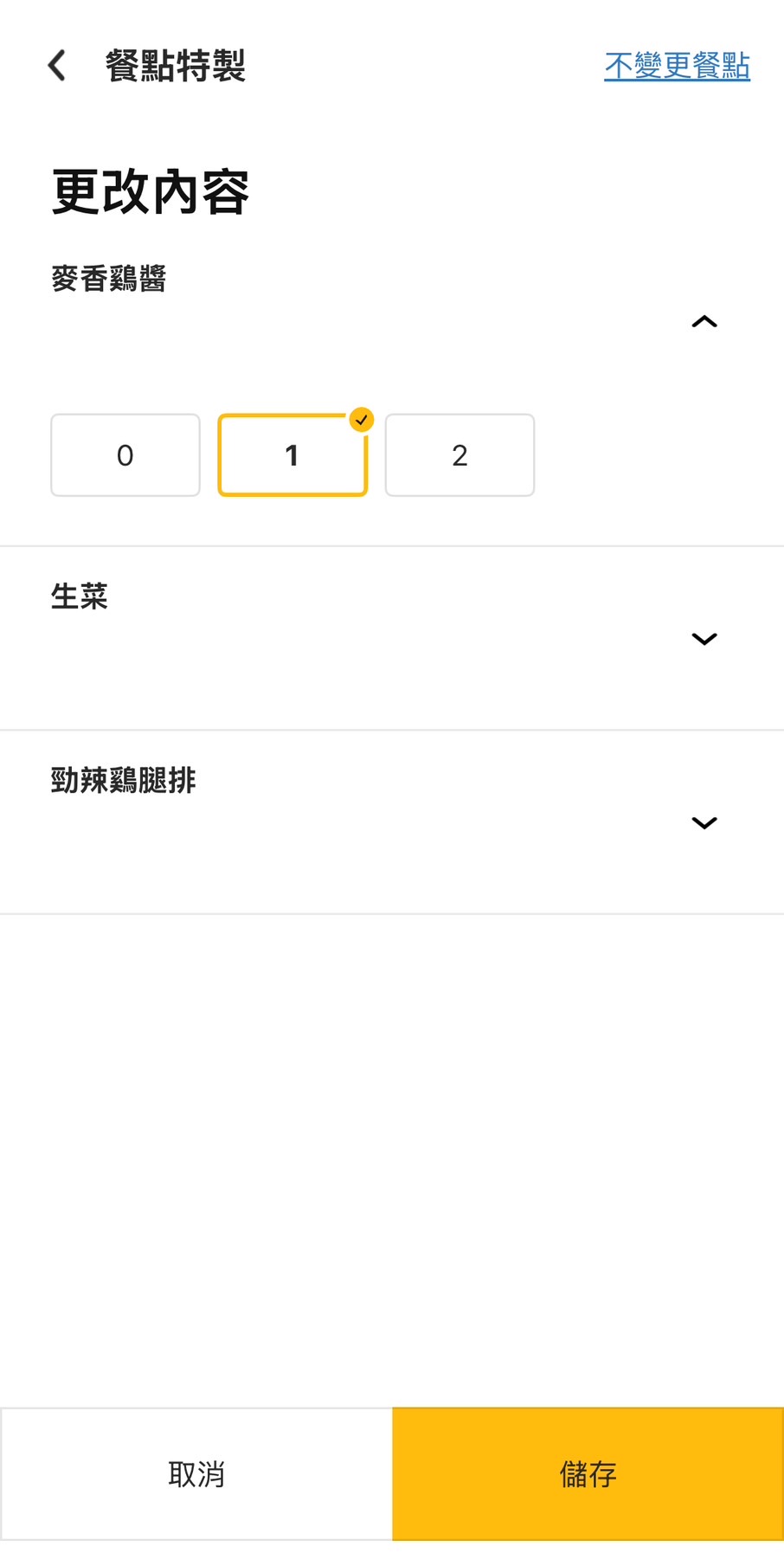This screenshot has width=784, height=1566.
Task: Tap the 取消 button
Action: tap(196, 1474)
